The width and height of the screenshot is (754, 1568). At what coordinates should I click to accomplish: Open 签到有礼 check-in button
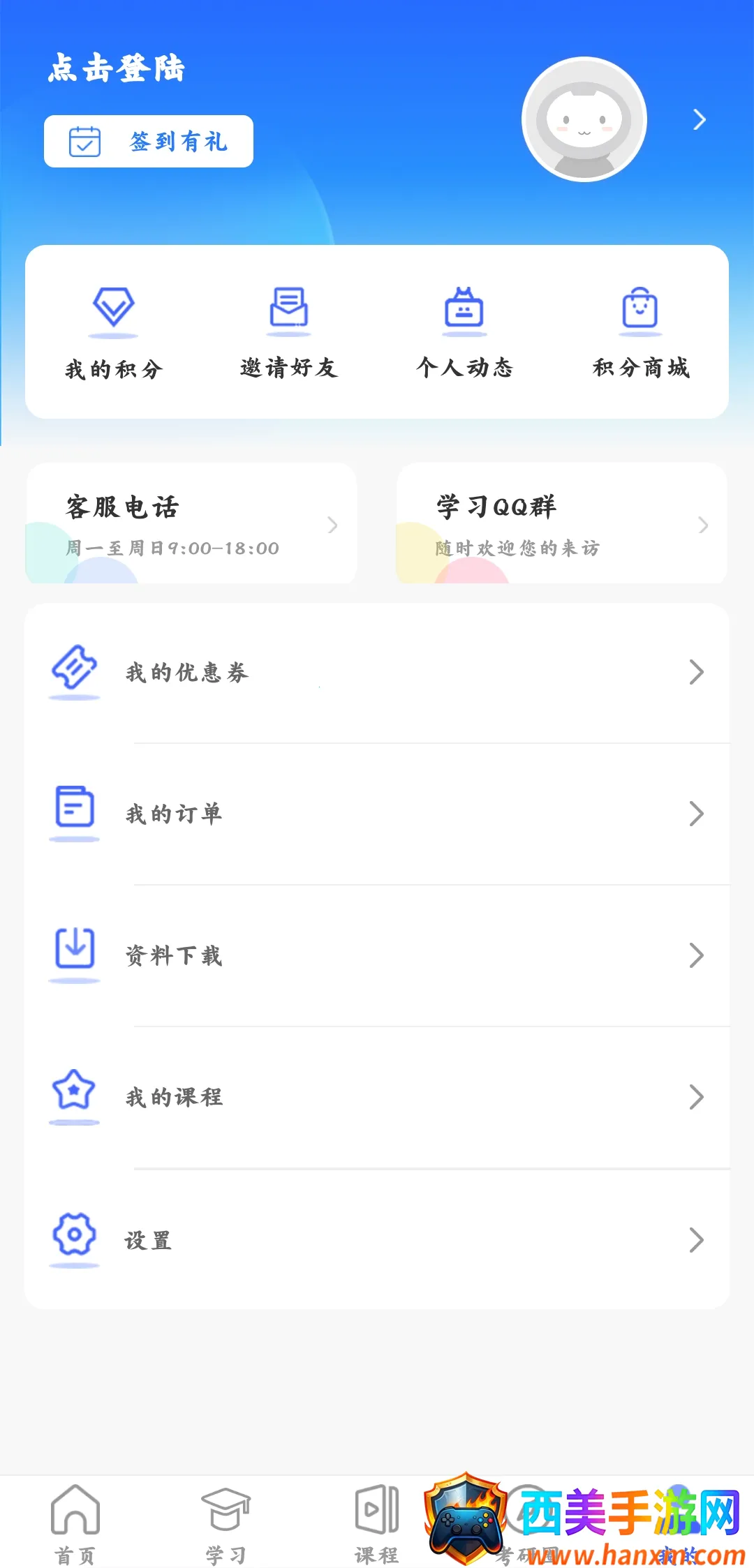(x=149, y=142)
